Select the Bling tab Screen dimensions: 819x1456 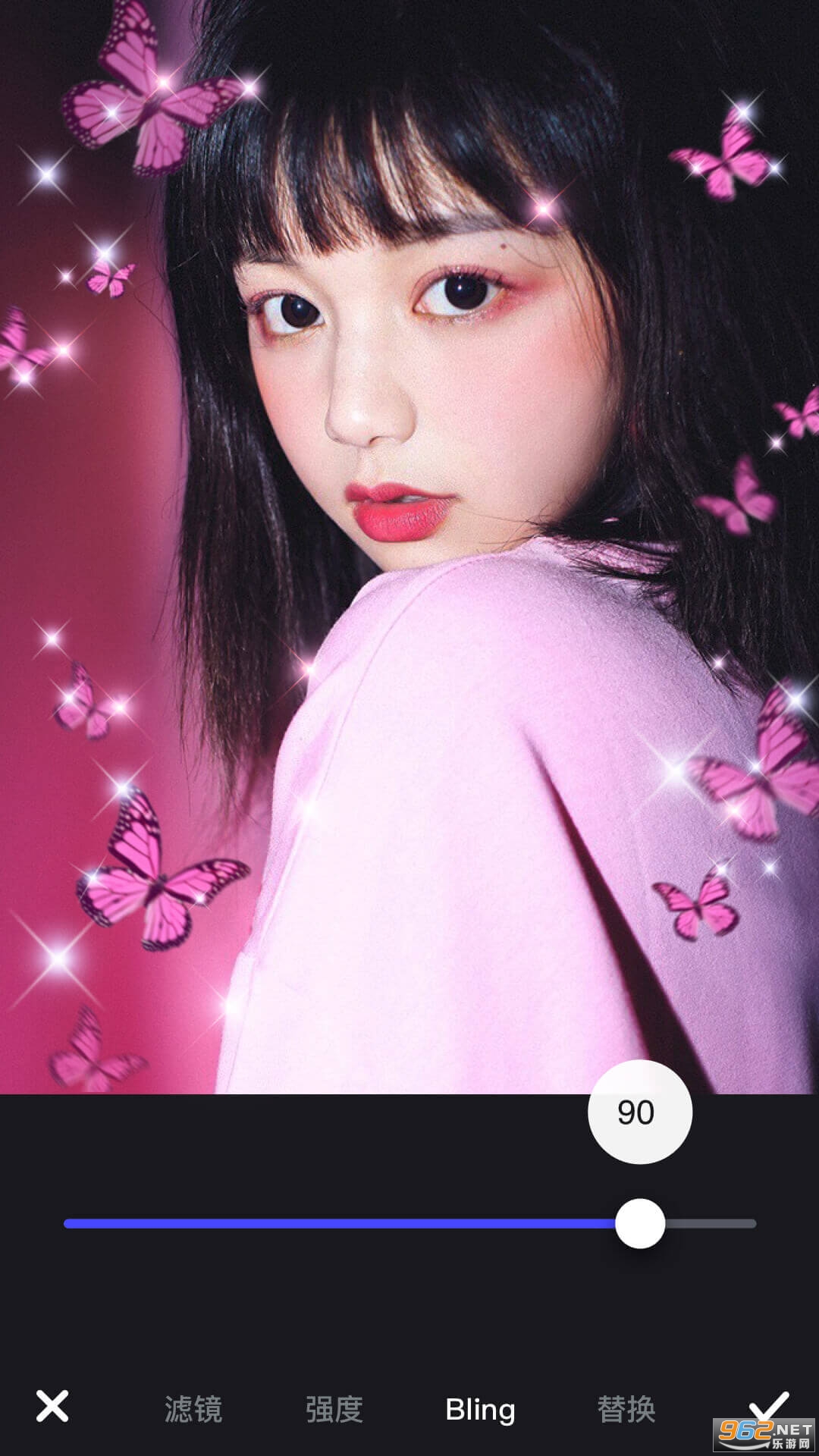(x=480, y=1409)
